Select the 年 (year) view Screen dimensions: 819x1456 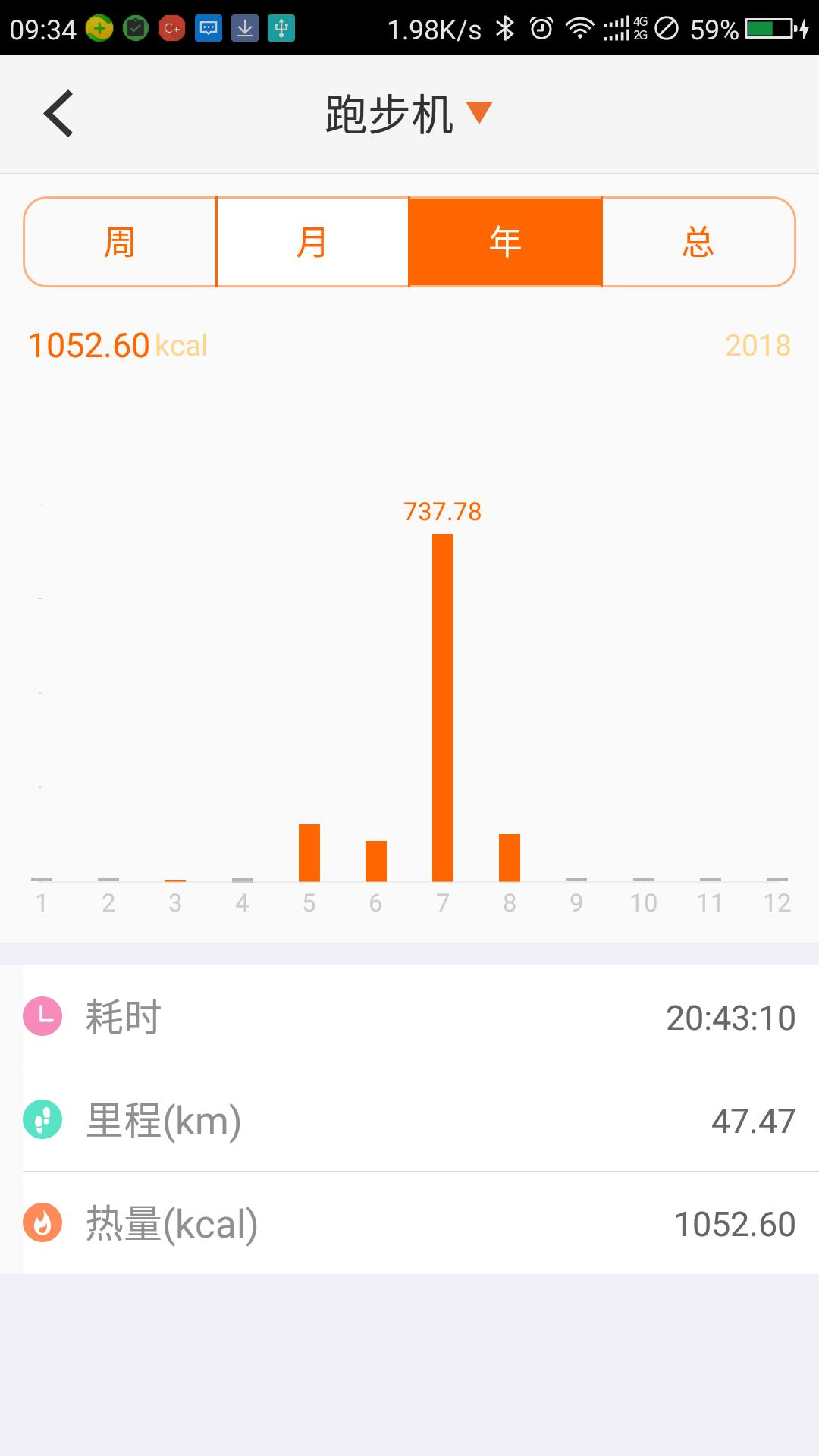[505, 241]
